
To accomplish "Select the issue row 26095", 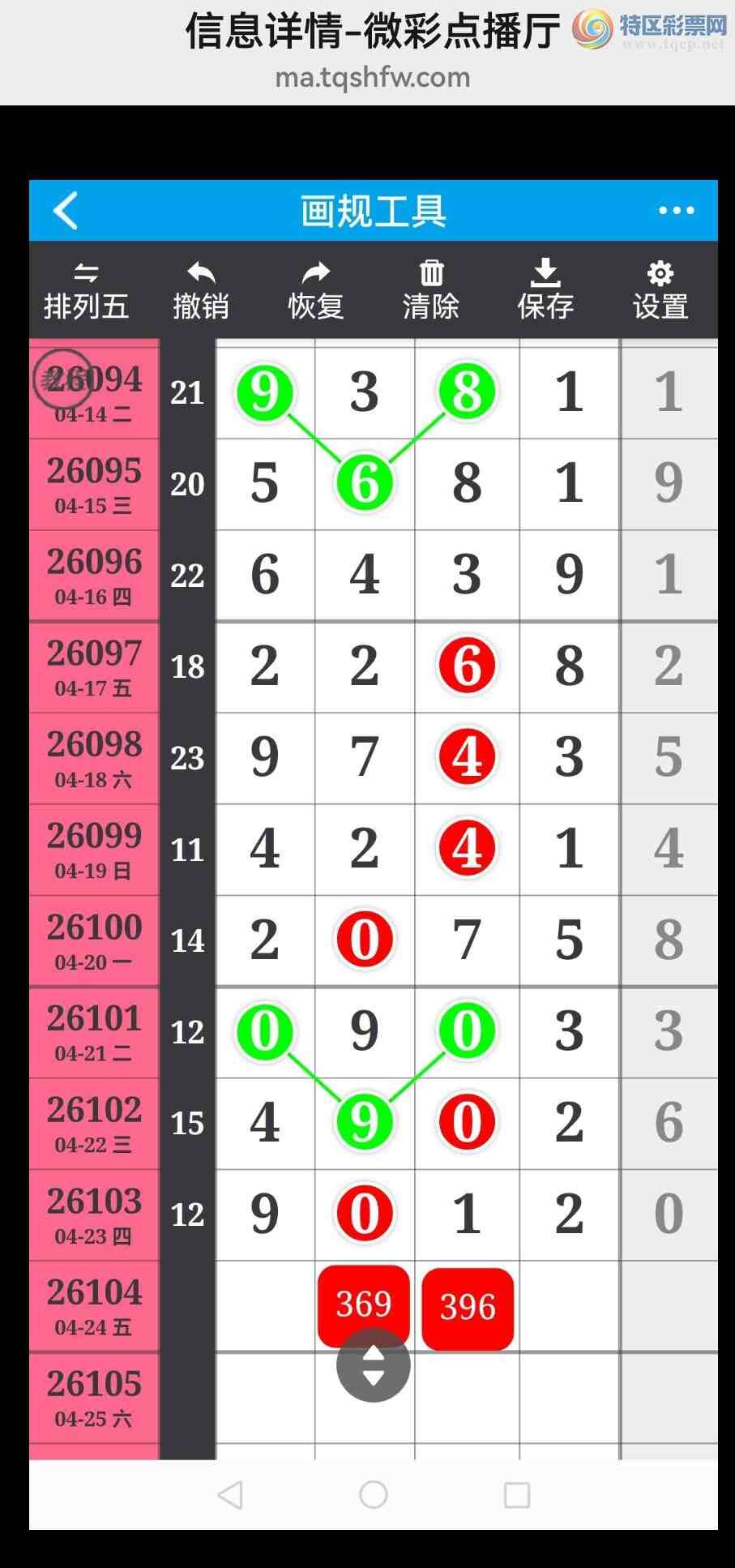I will 94,484.
